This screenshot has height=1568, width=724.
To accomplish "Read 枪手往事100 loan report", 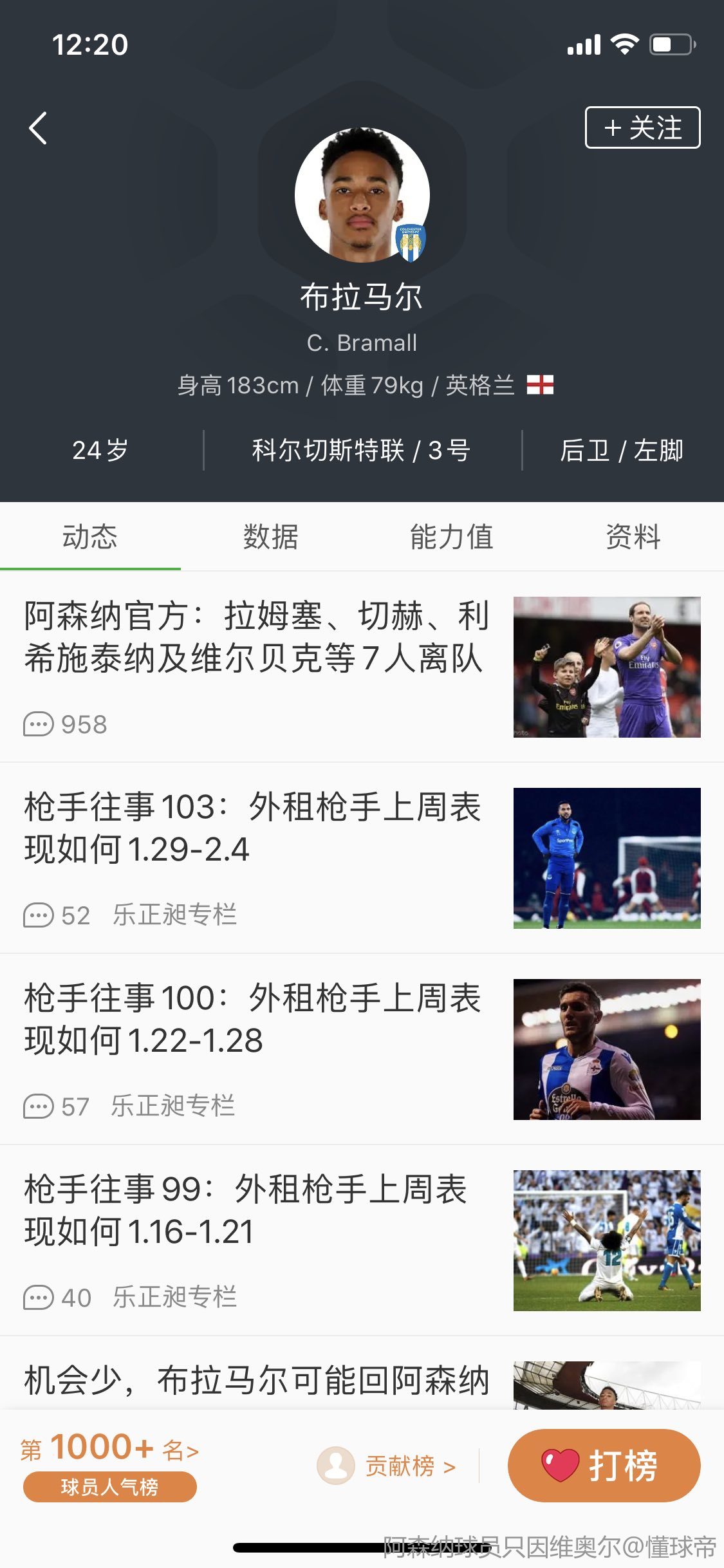I will (252, 1019).
